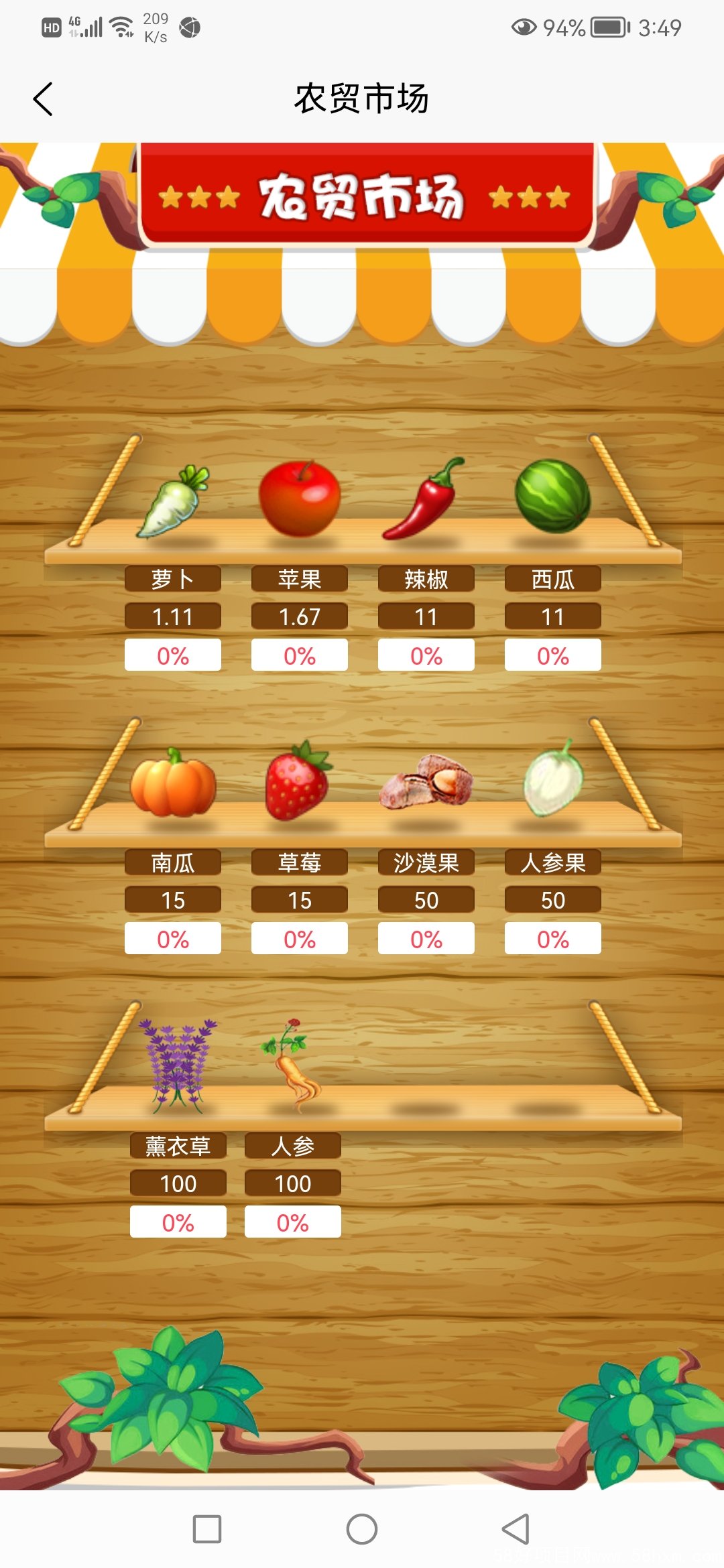Go to the system home screen

coord(362,1529)
